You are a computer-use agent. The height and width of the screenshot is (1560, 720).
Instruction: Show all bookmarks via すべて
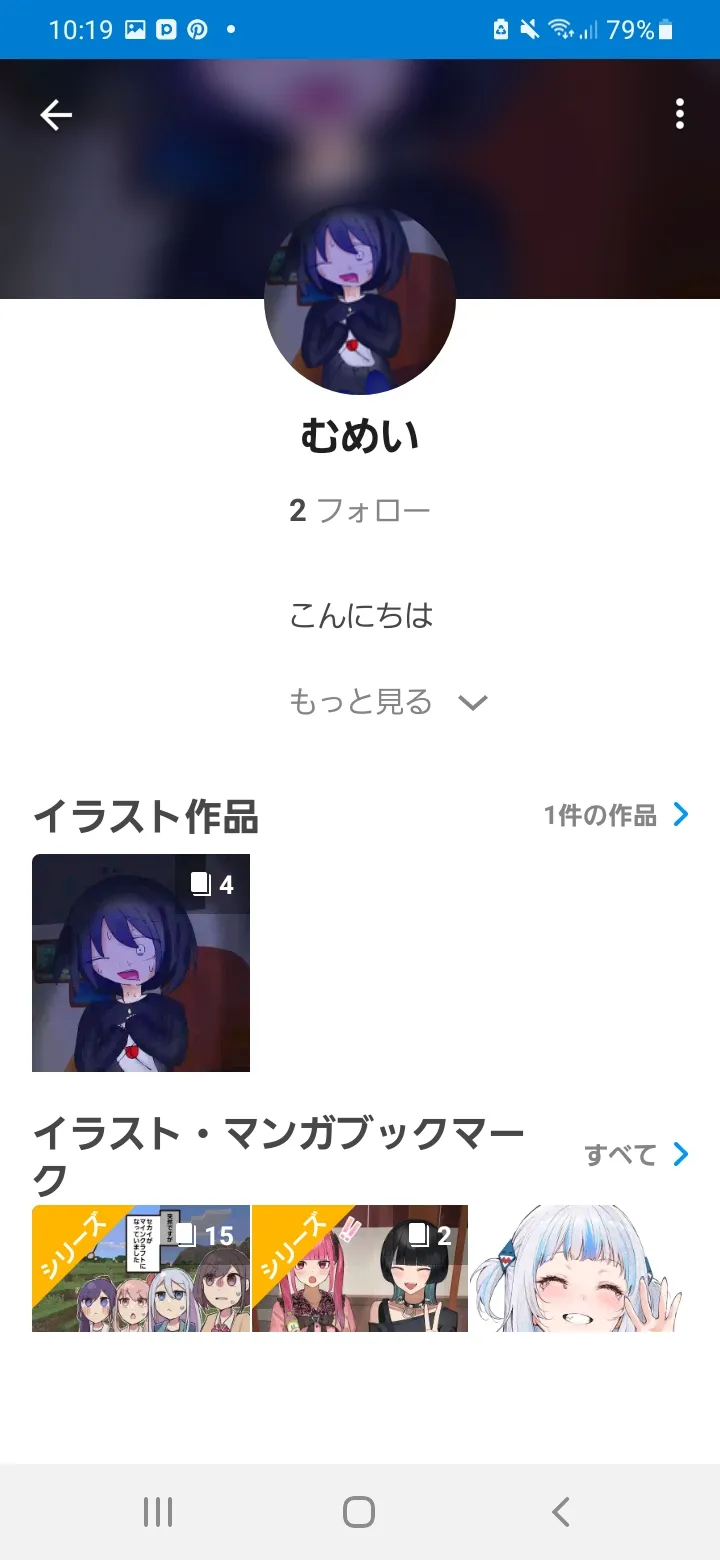coord(636,1155)
